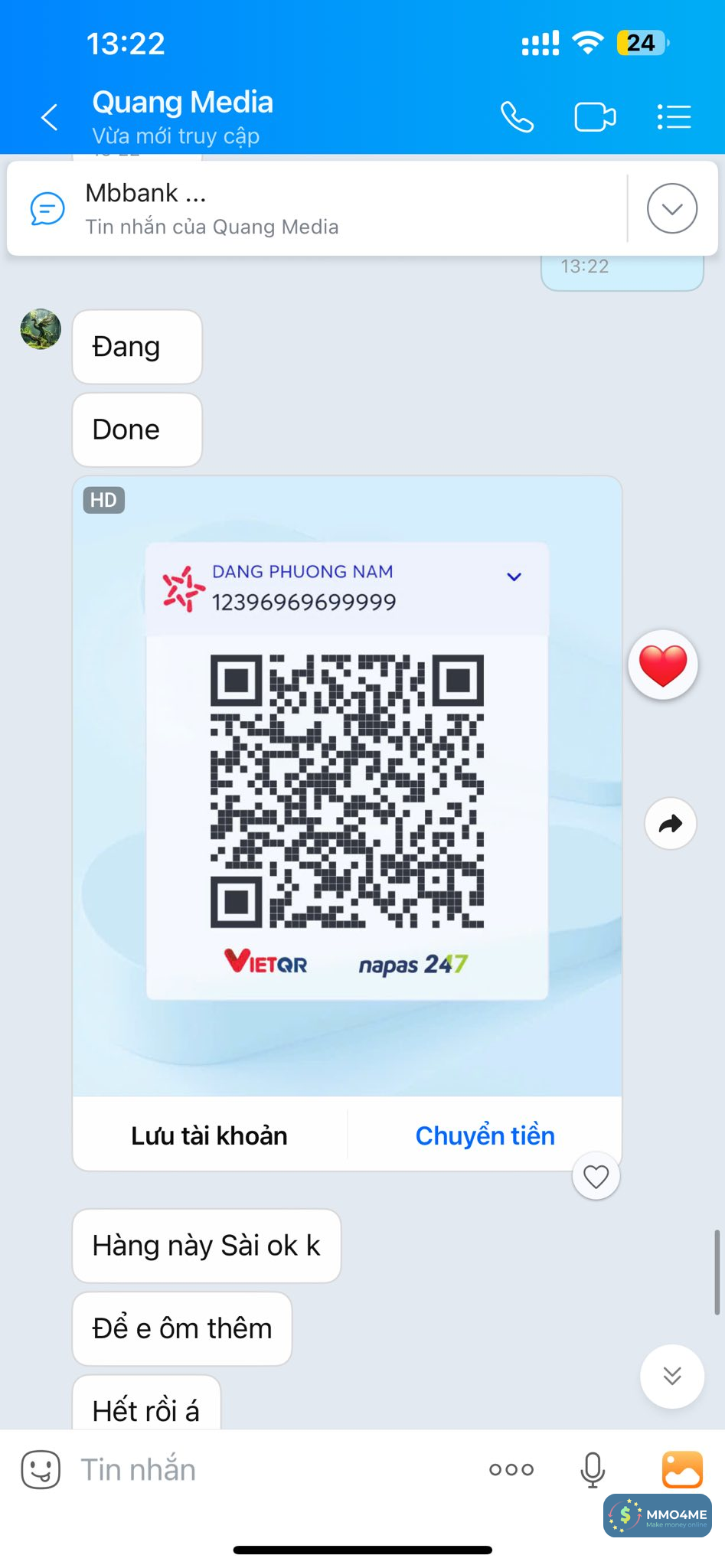Open more attachment options
This screenshot has height=1568, width=725.
tap(511, 1469)
